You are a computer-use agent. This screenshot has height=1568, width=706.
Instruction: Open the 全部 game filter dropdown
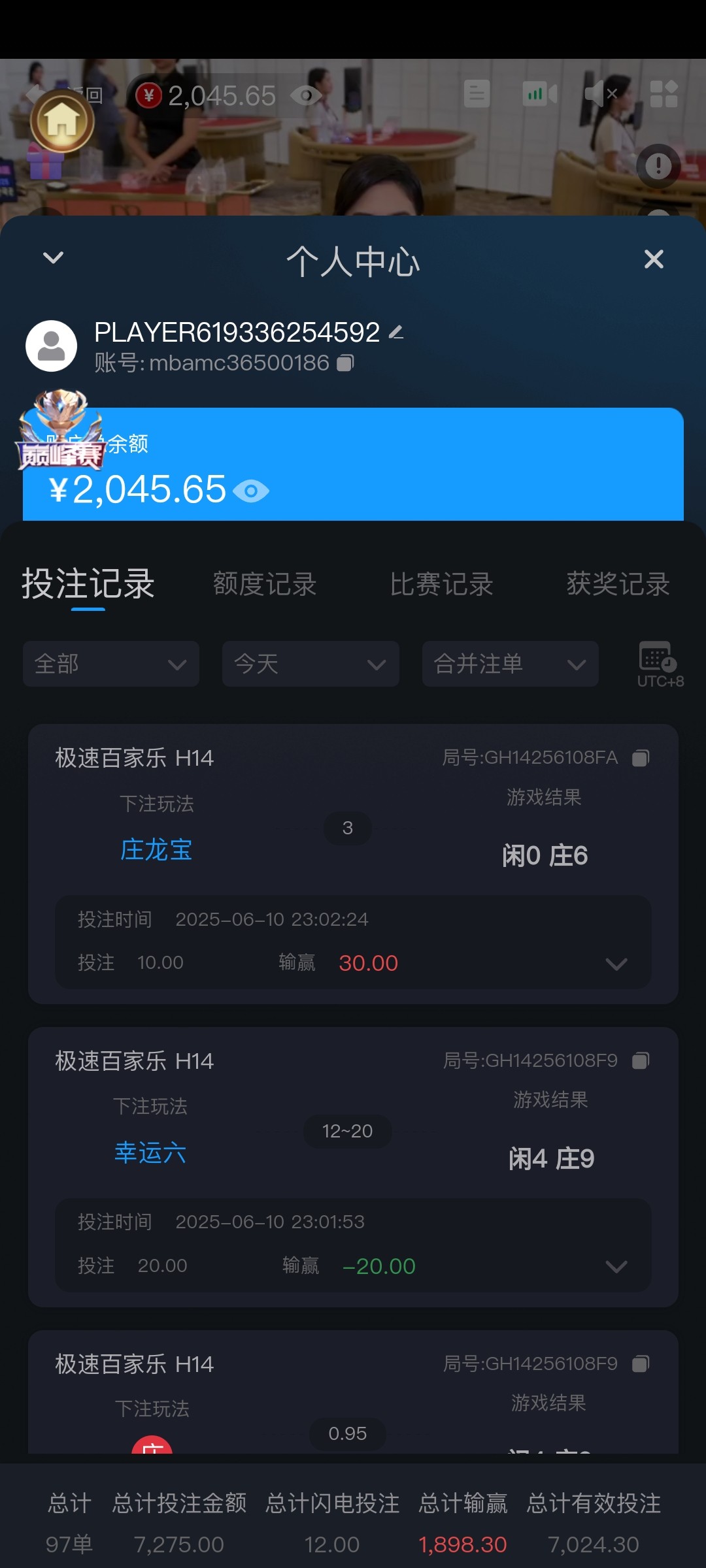(x=111, y=664)
